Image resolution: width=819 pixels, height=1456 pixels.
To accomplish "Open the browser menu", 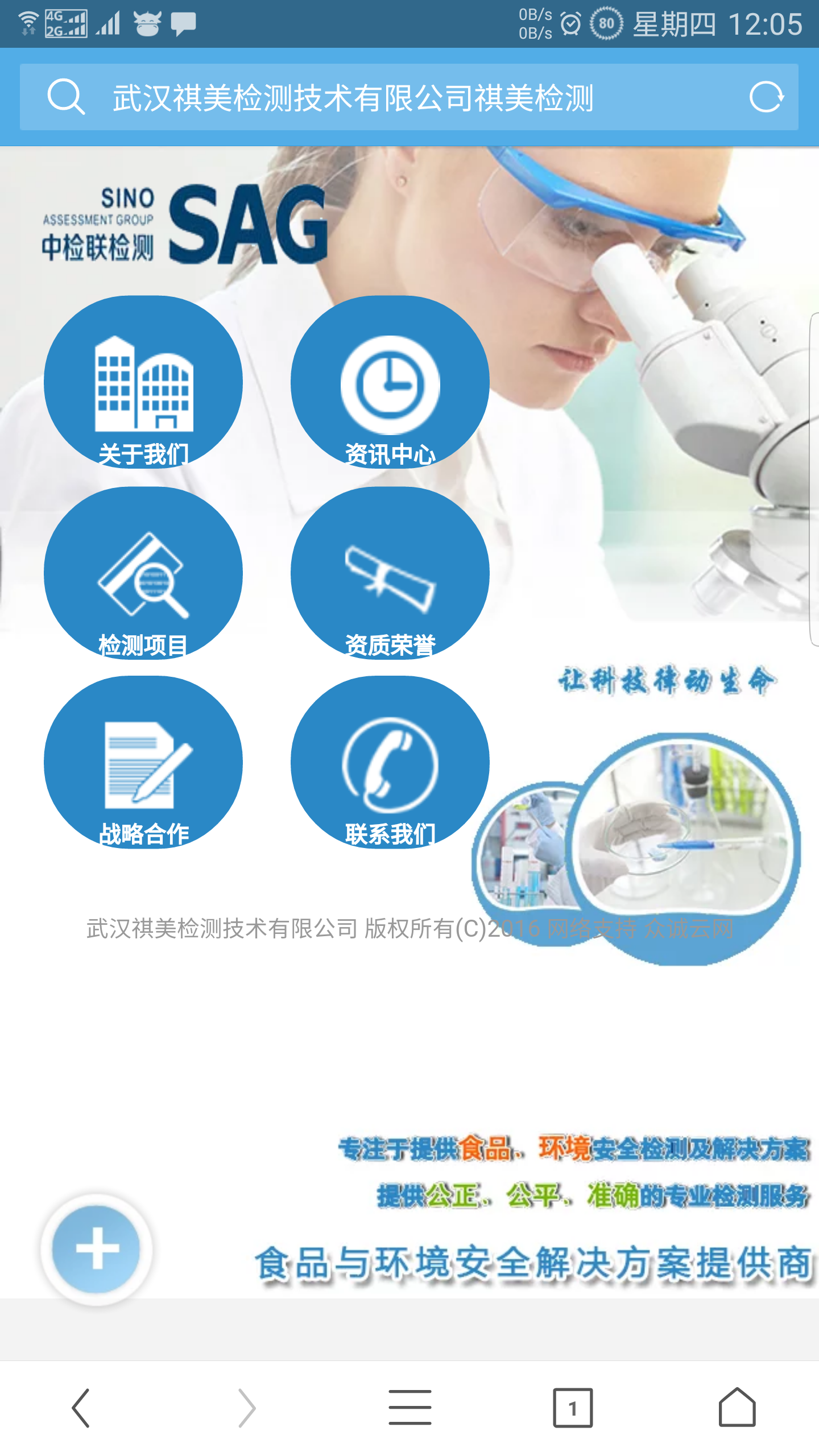I will pos(409,1408).
